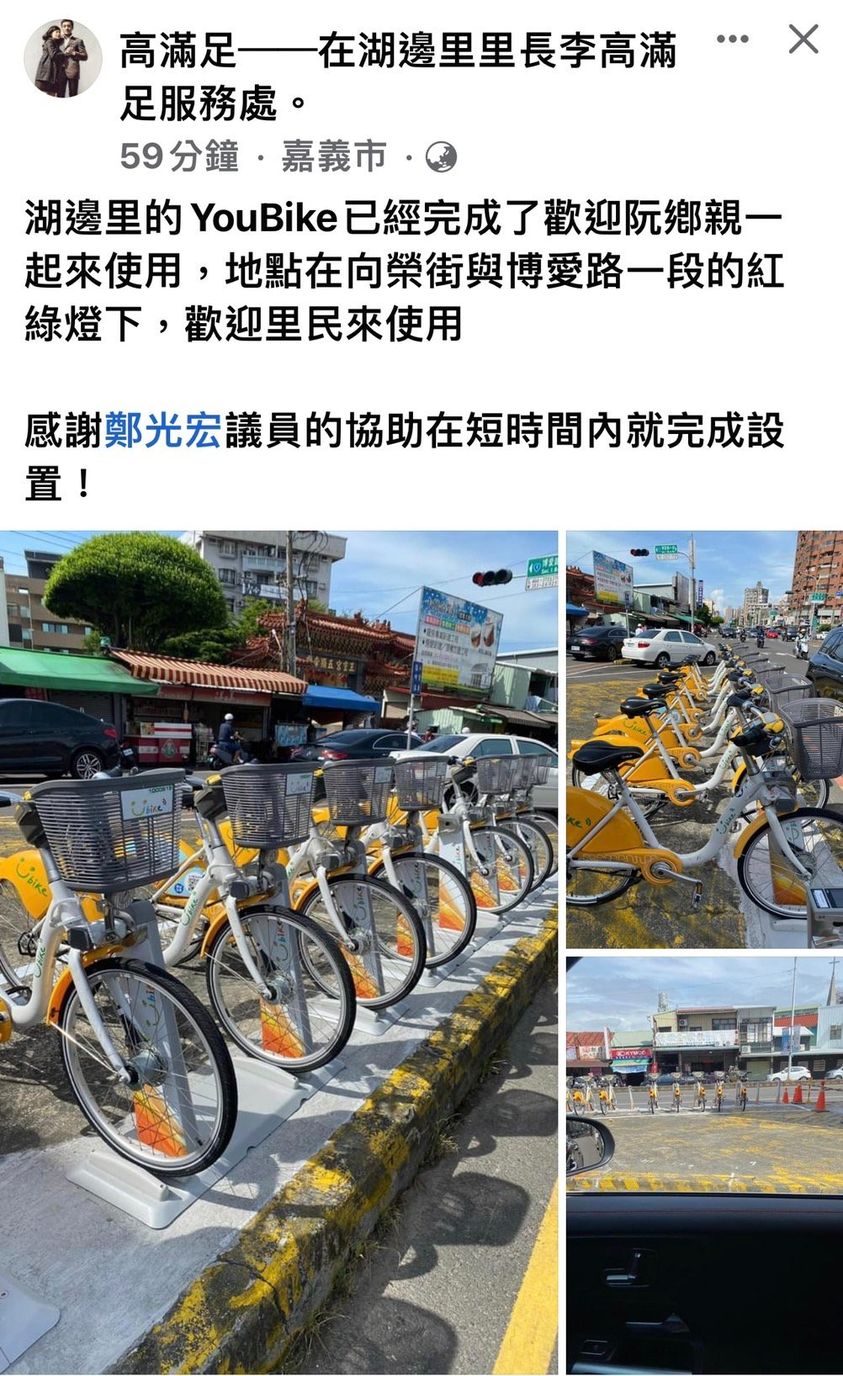Open the photo of bikes near the intersection
The image size is (843, 1376).
(704, 738)
